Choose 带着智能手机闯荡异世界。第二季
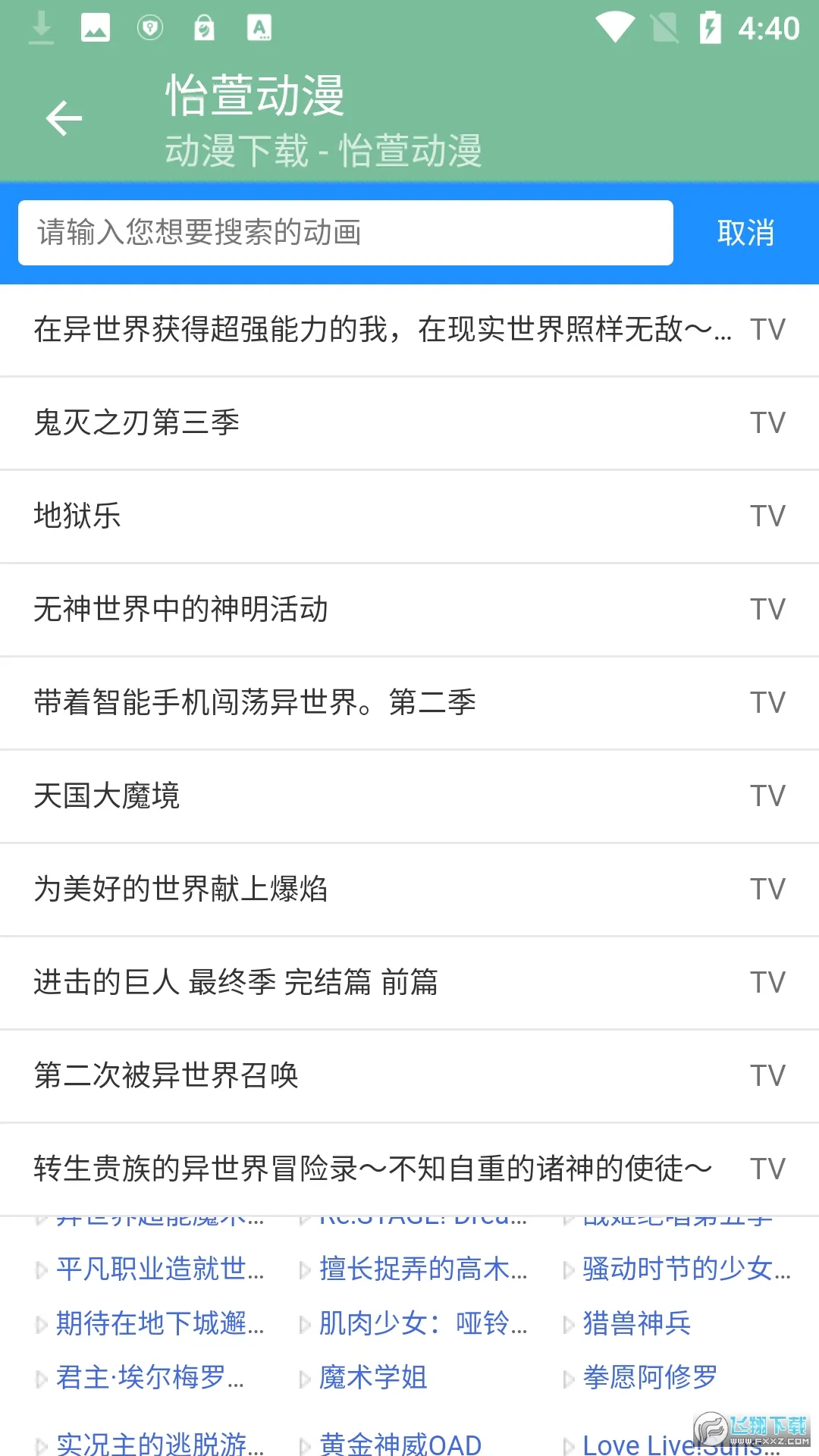 [x=409, y=702]
